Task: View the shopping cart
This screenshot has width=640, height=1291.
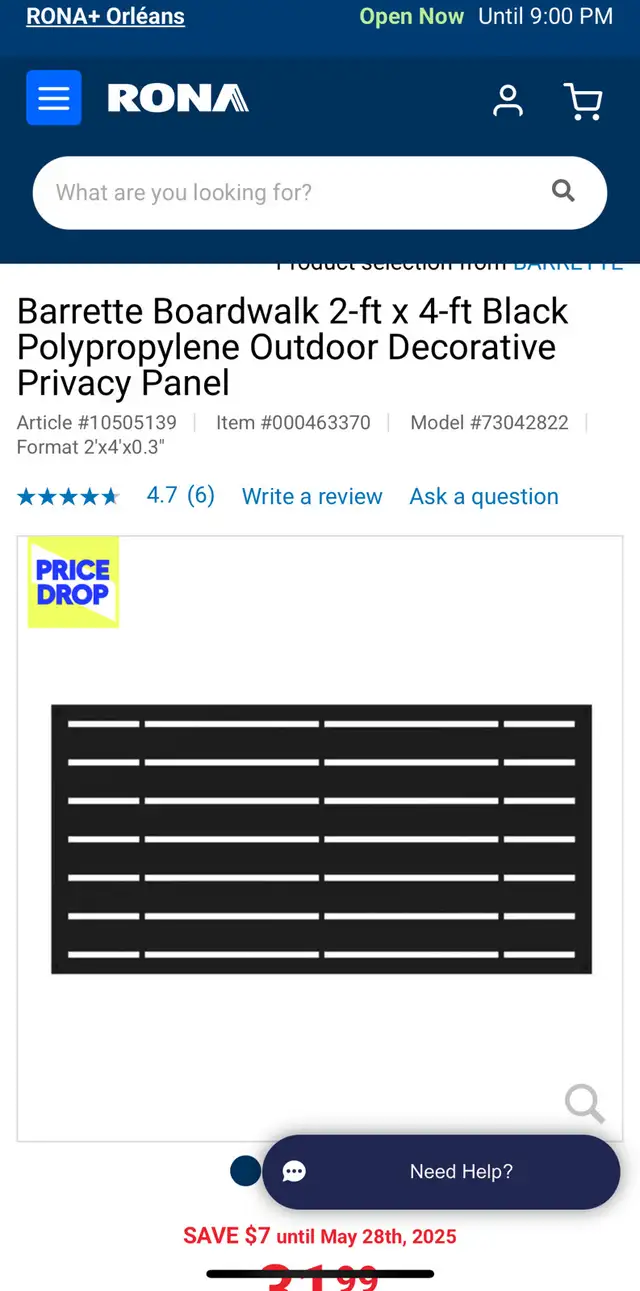Action: [583, 101]
